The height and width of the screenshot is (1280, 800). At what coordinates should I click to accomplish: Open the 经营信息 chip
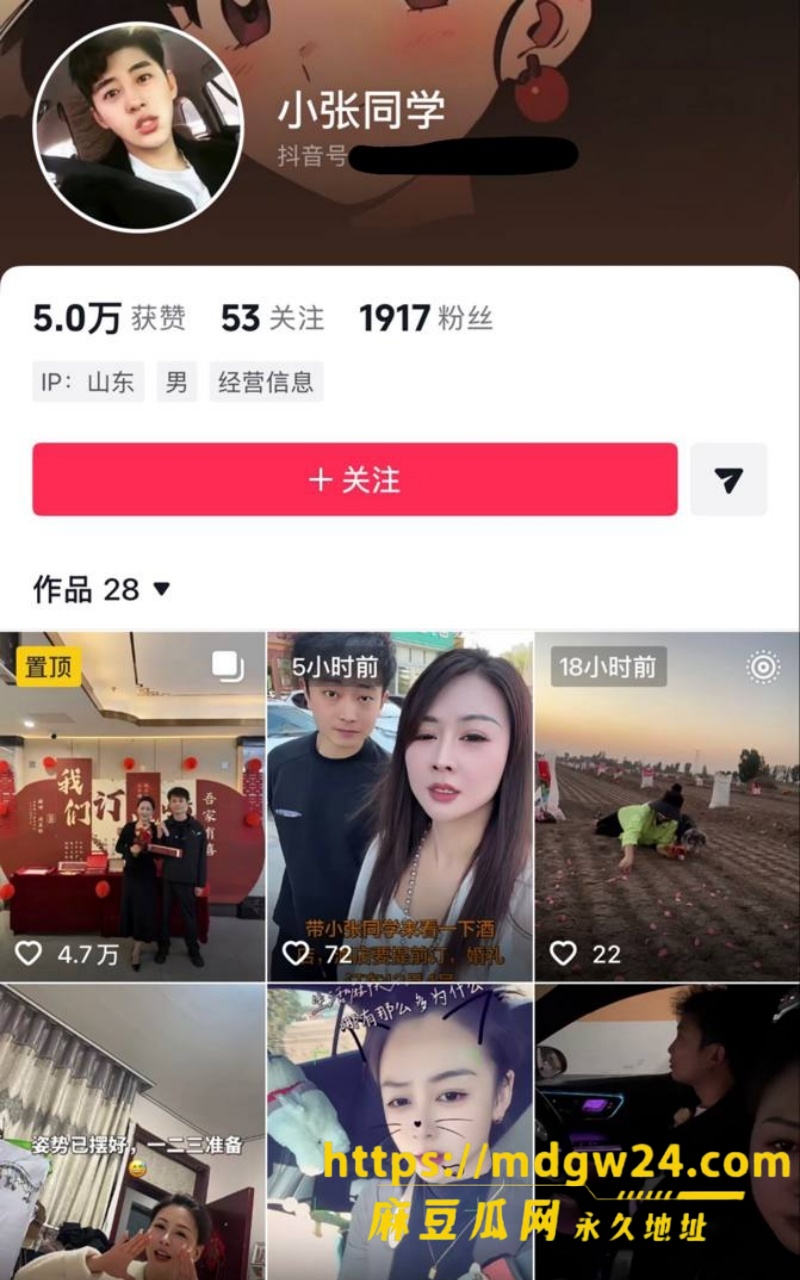tap(266, 382)
